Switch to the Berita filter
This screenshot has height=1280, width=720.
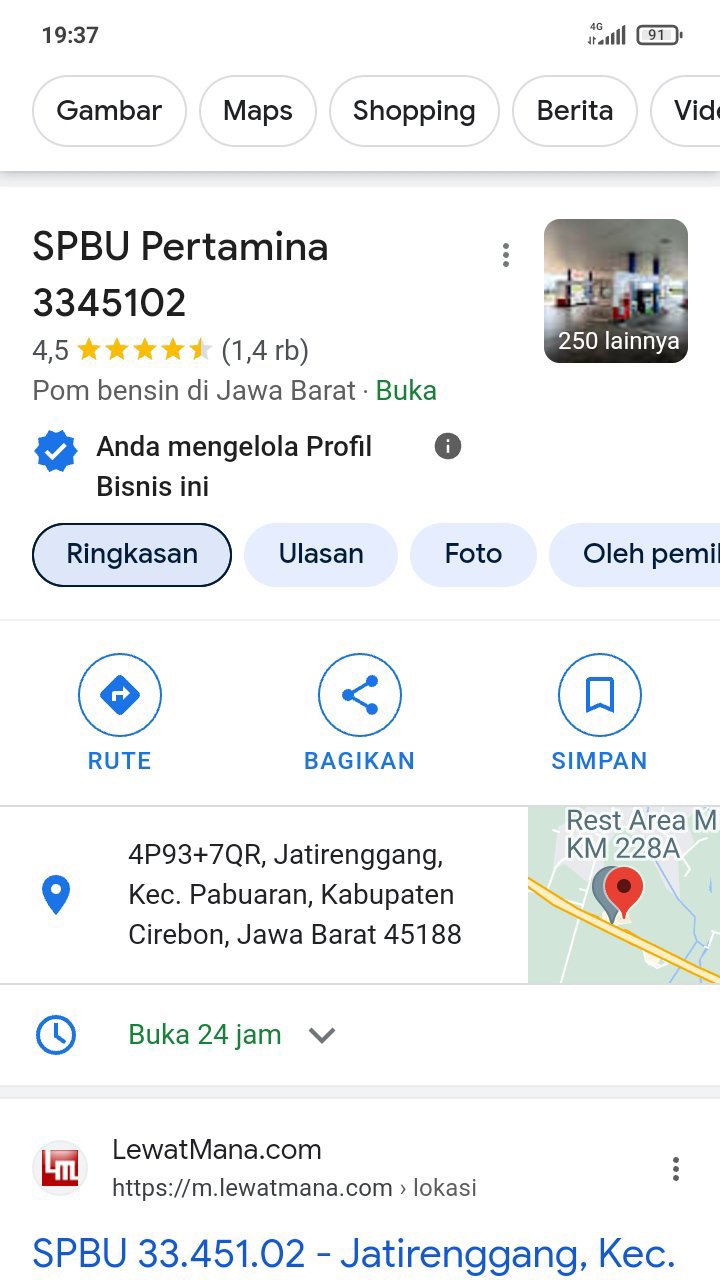[574, 111]
